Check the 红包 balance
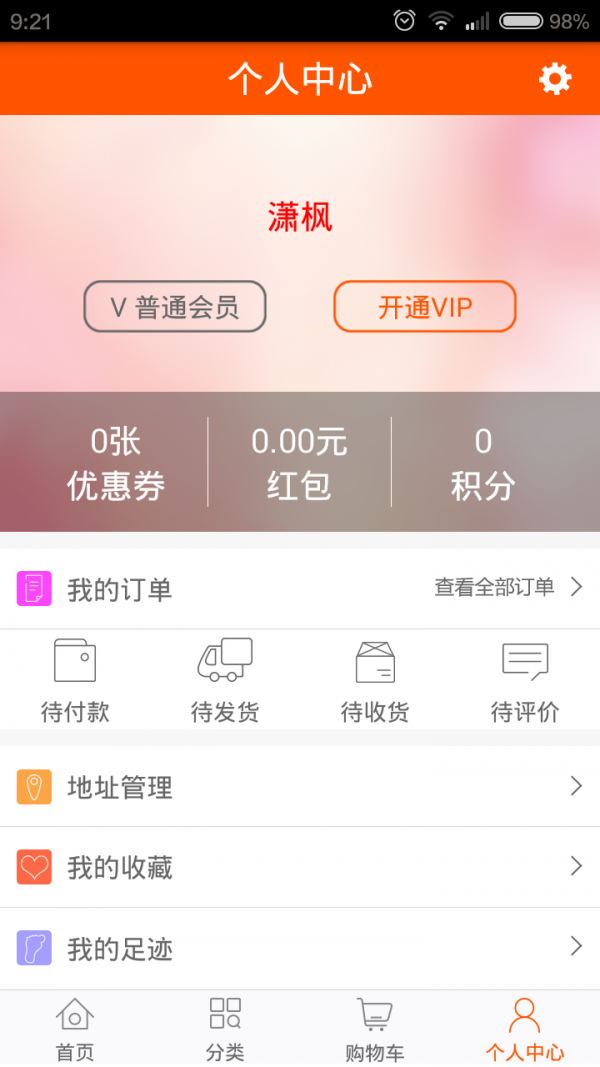 [x=299, y=463]
